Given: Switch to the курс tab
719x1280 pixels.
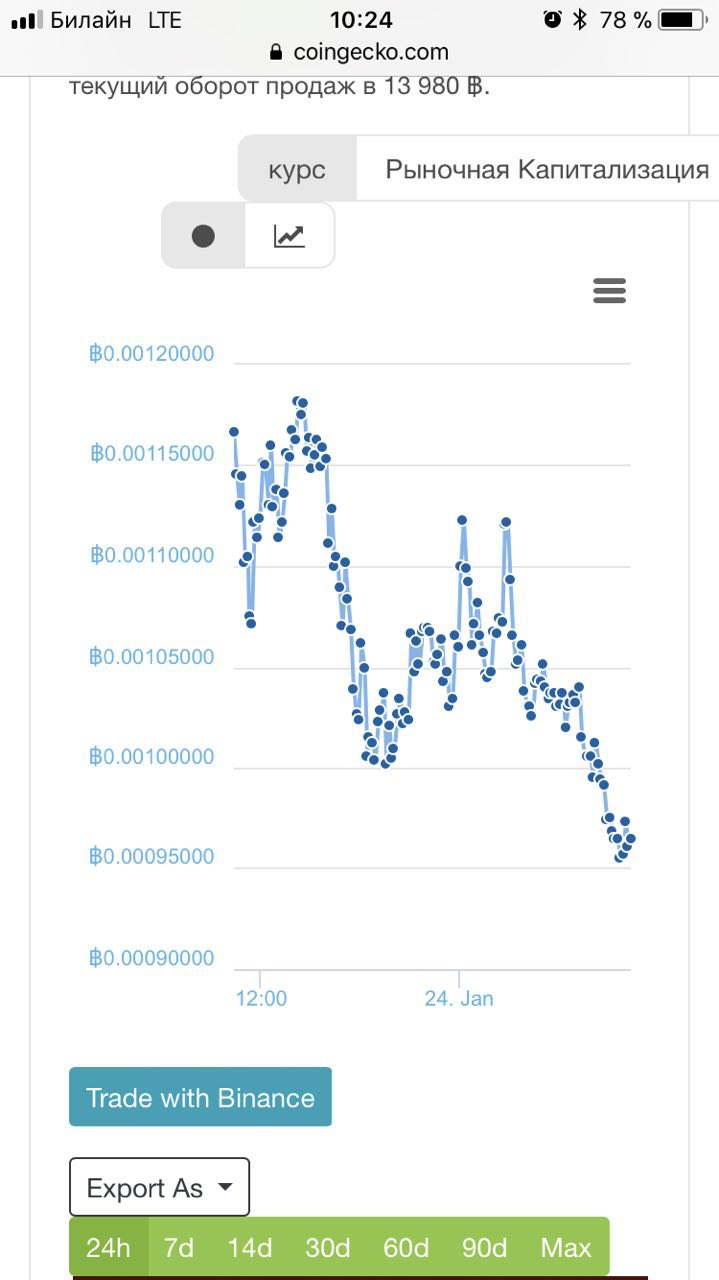Looking at the screenshot, I should (297, 169).
